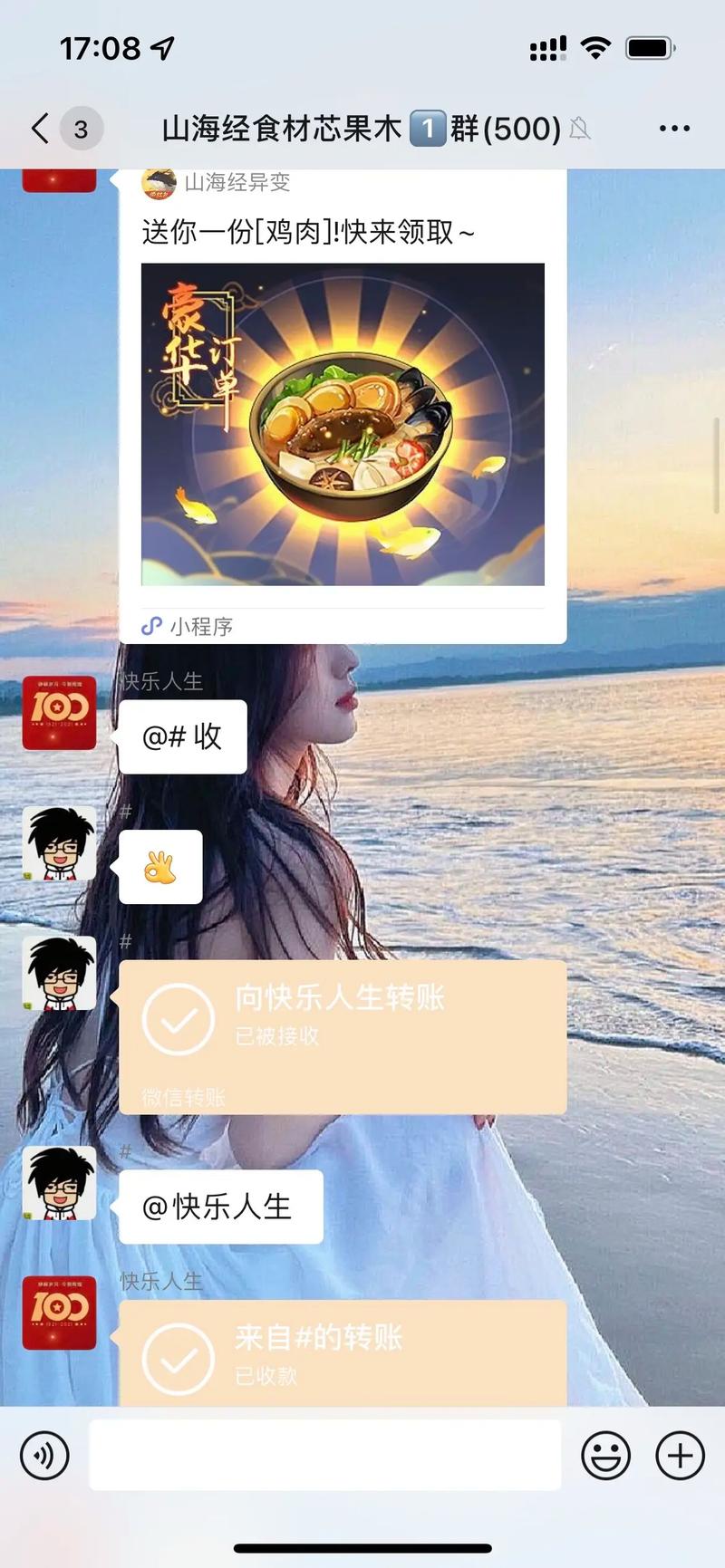
Task: Tap the message text field
Action: pos(324,1456)
